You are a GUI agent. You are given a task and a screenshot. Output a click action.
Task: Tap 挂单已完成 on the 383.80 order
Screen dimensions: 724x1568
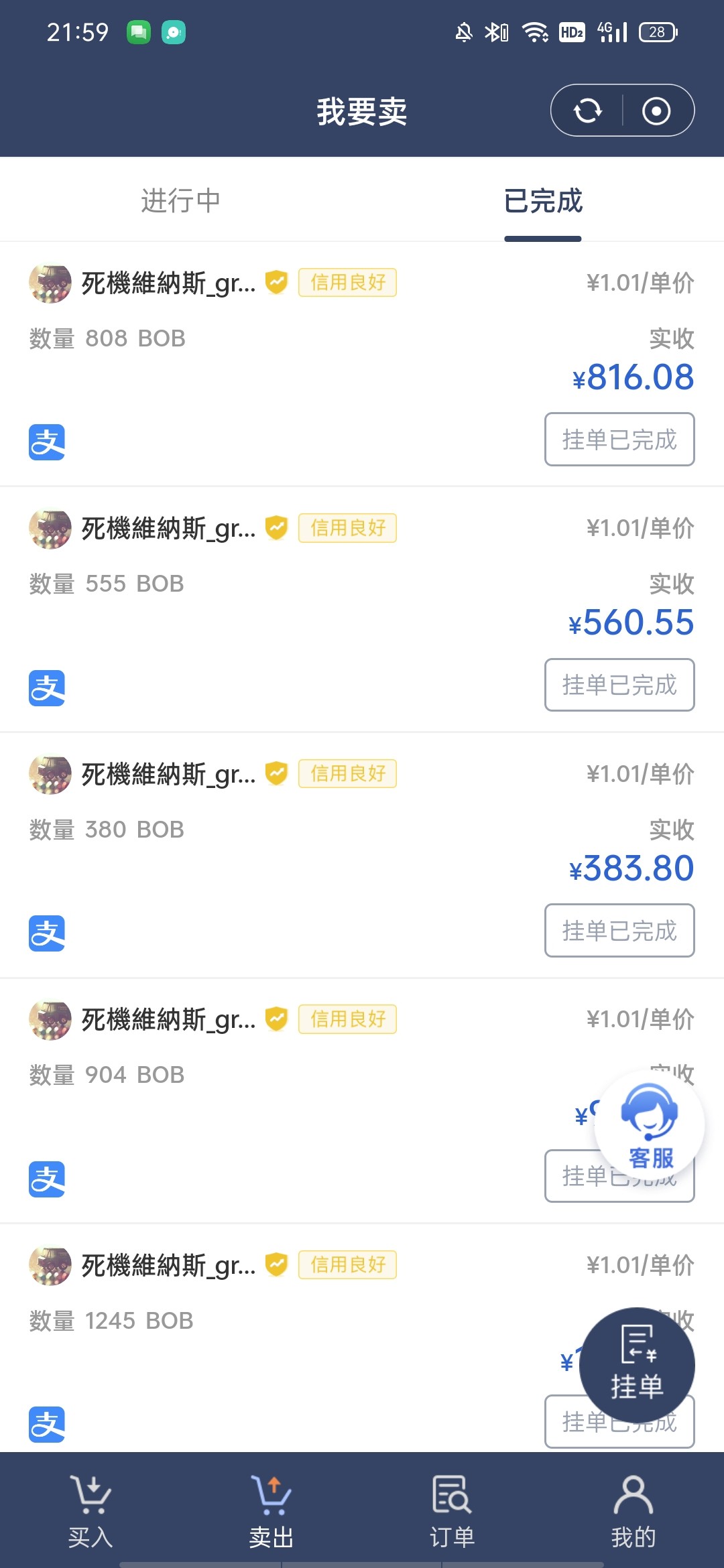point(619,931)
